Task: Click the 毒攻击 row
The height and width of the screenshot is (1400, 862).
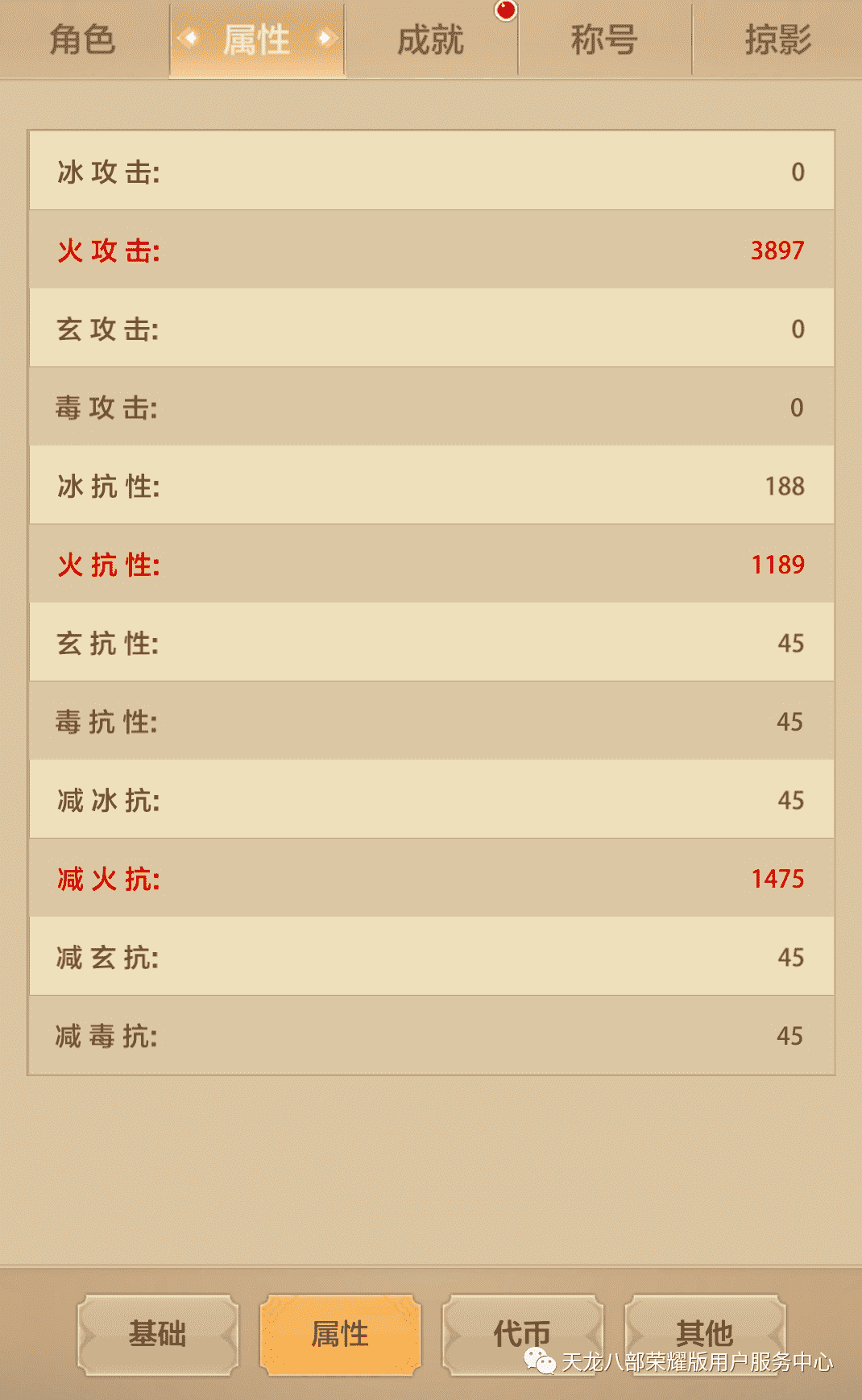Action: pos(431,407)
